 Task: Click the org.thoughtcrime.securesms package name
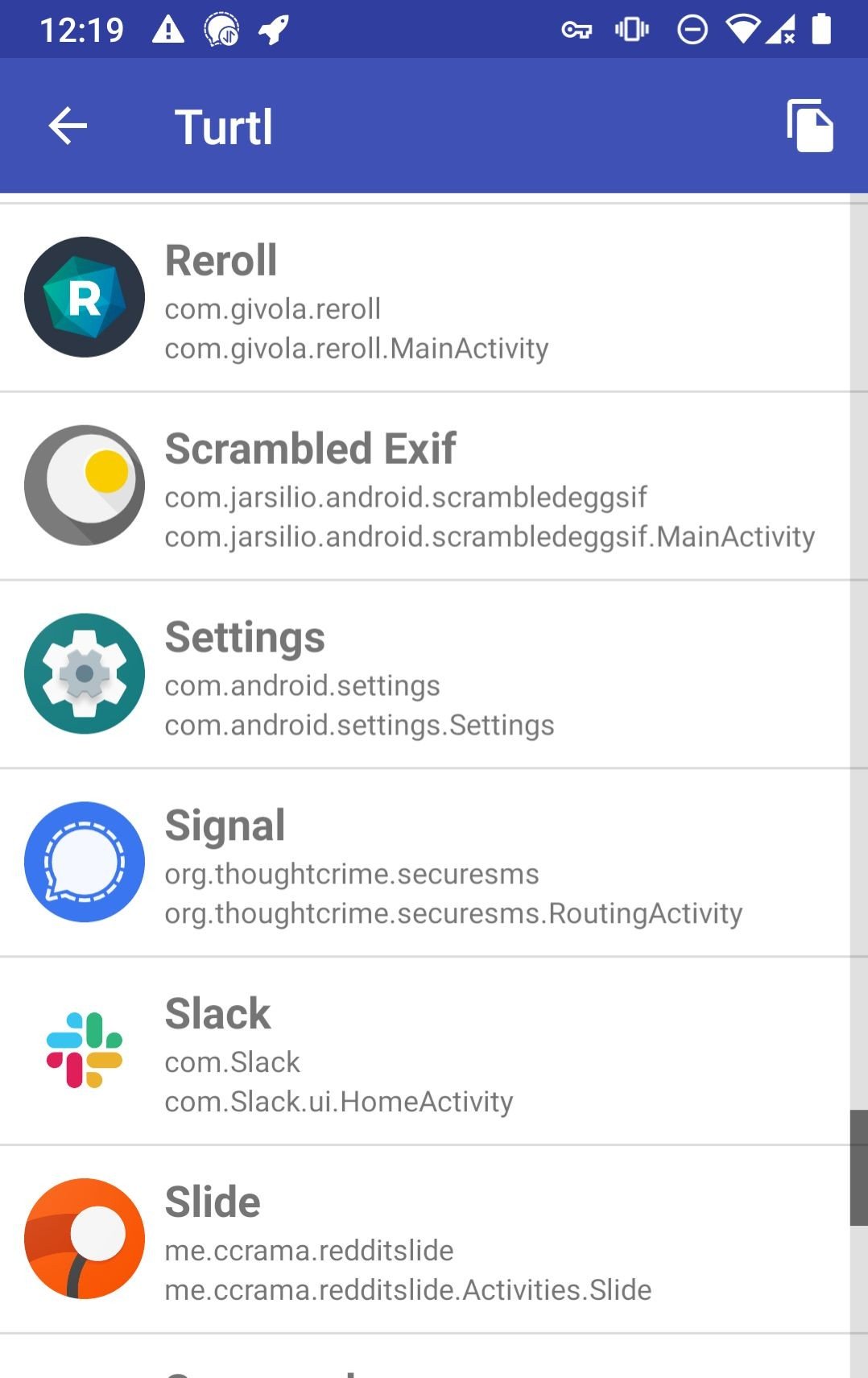tap(352, 873)
